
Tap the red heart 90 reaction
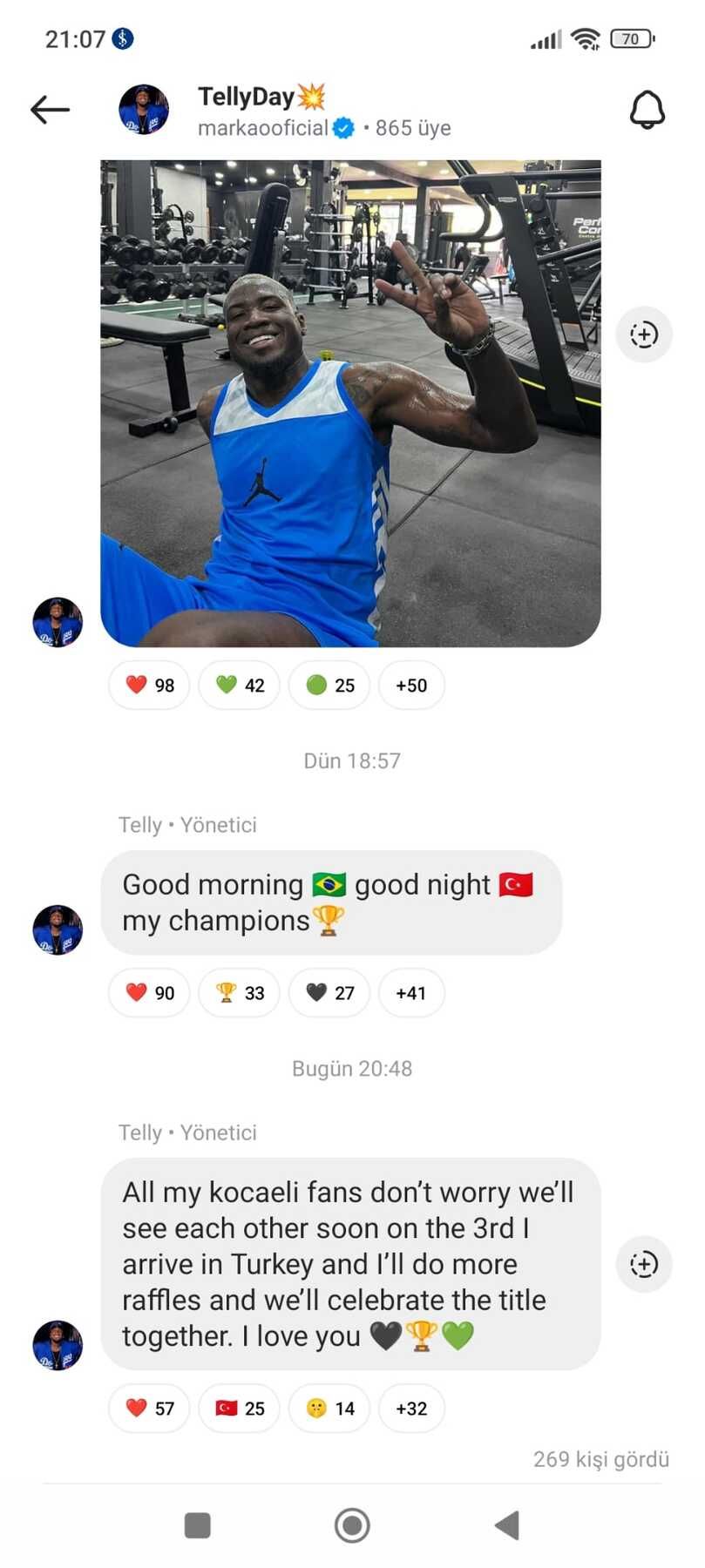(149, 993)
